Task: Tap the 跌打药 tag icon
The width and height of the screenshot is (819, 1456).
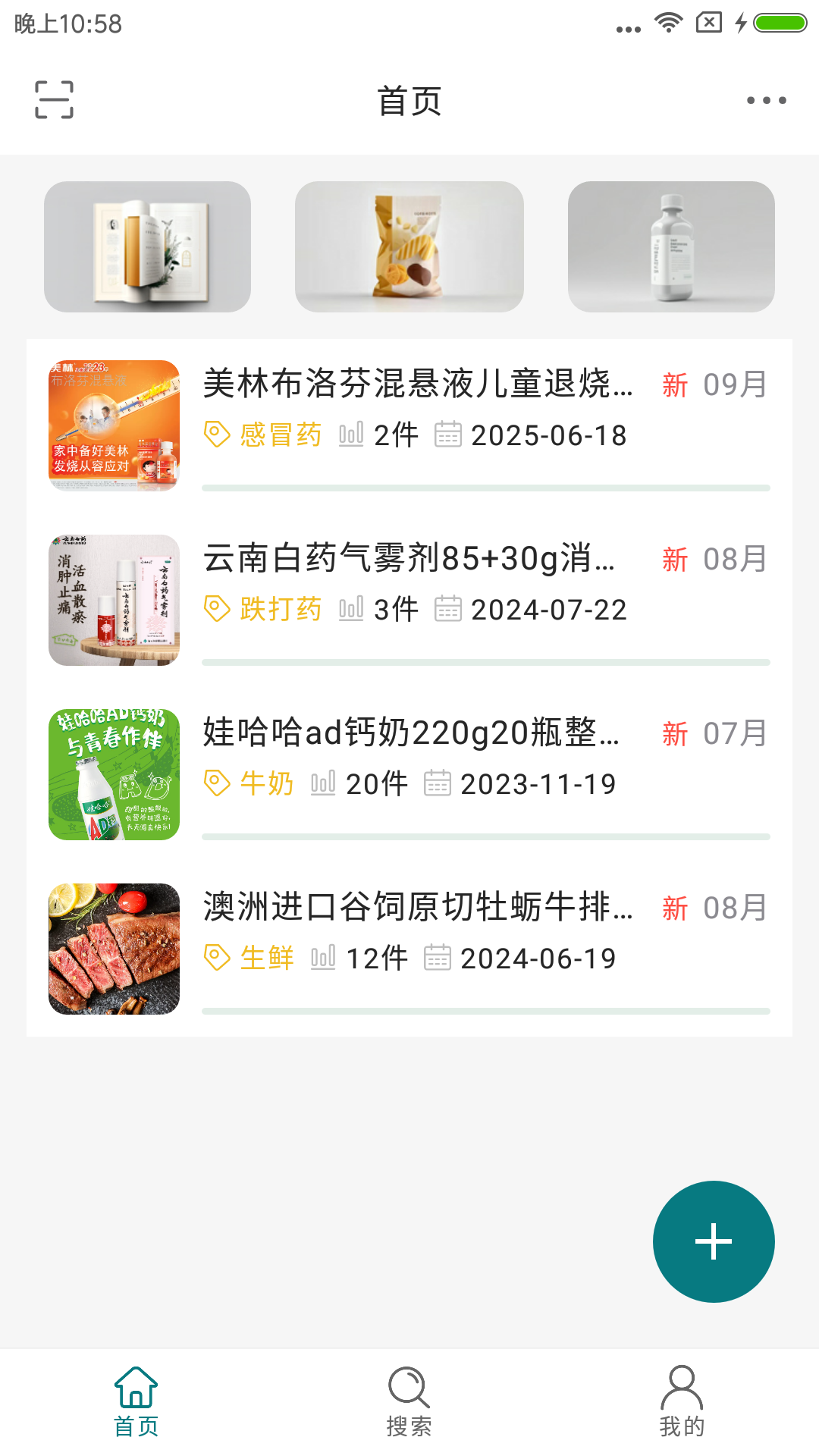Action: (216, 607)
